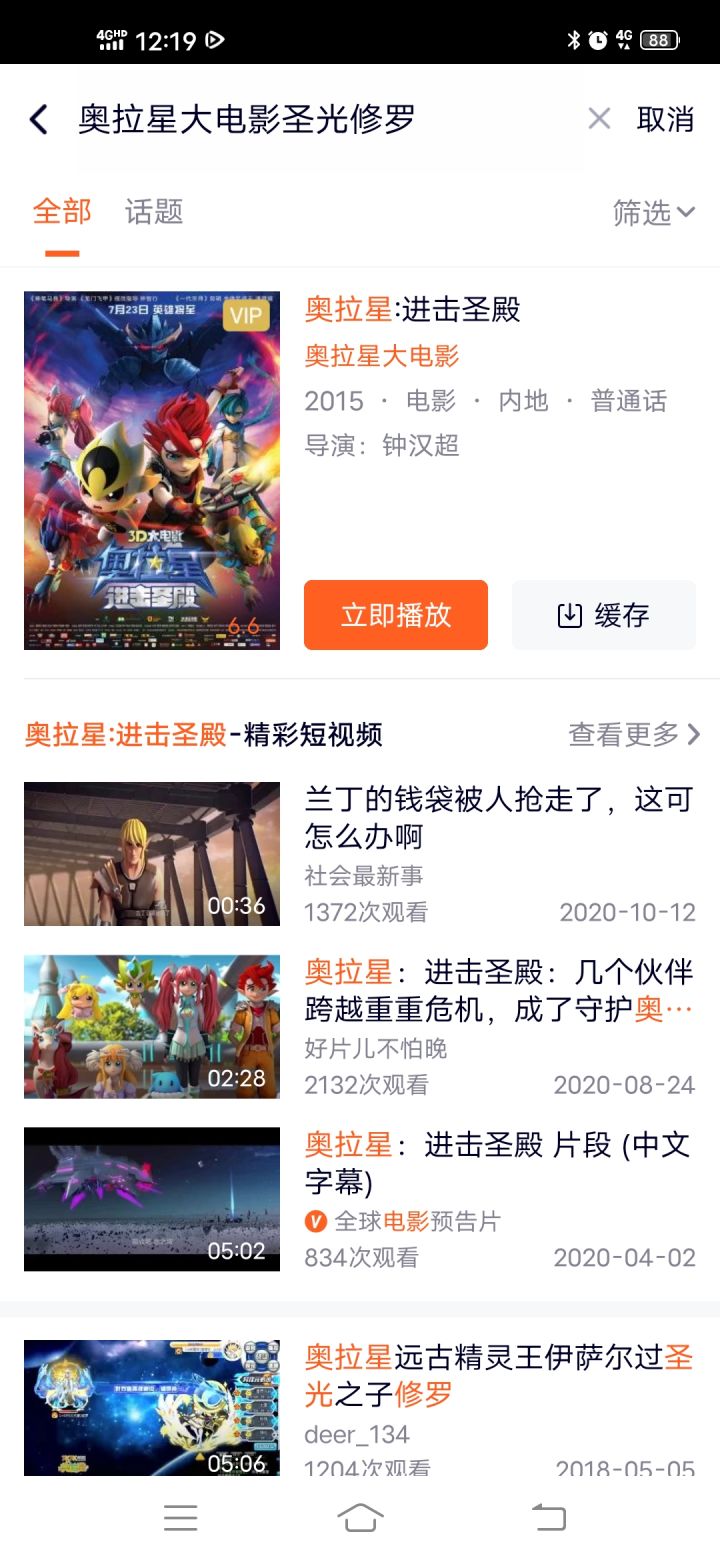This screenshot has width=720, height=1560.
Task: View more short videos via 查看更多
Action: tap(634, 735)
